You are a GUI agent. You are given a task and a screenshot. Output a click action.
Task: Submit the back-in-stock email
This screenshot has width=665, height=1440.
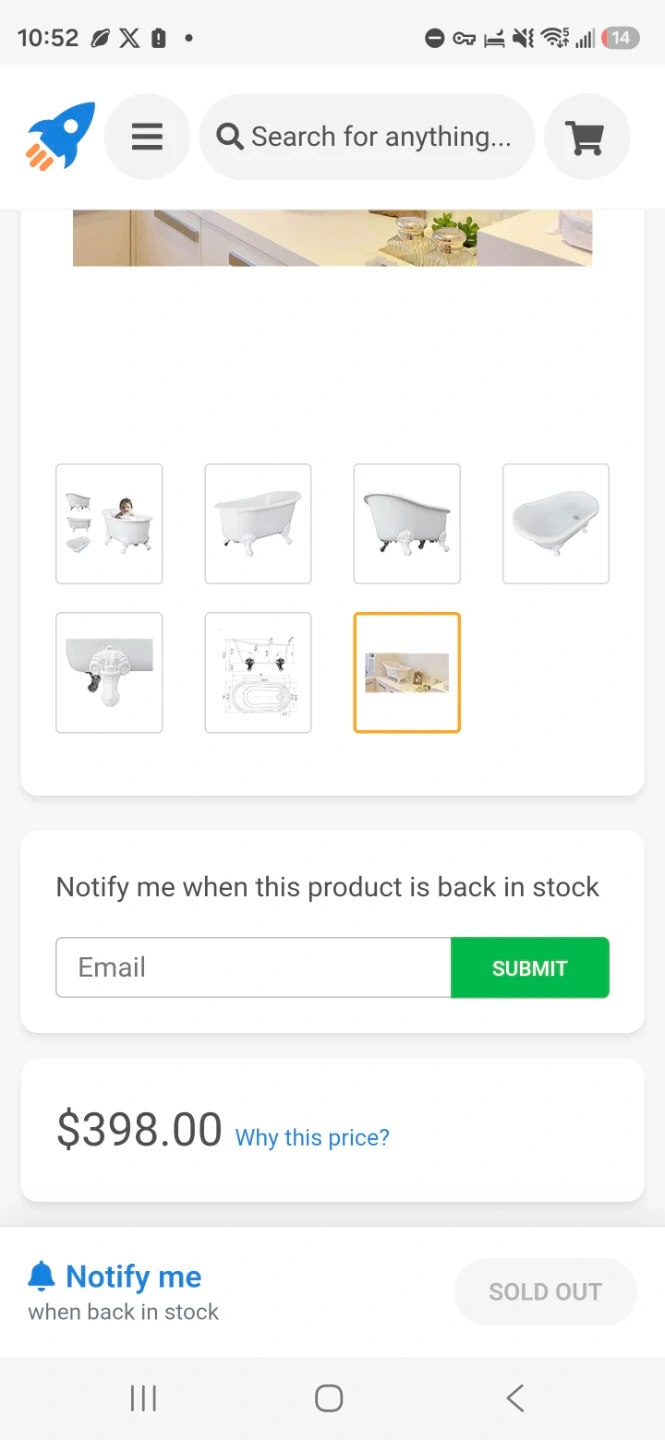pos(529,967)
